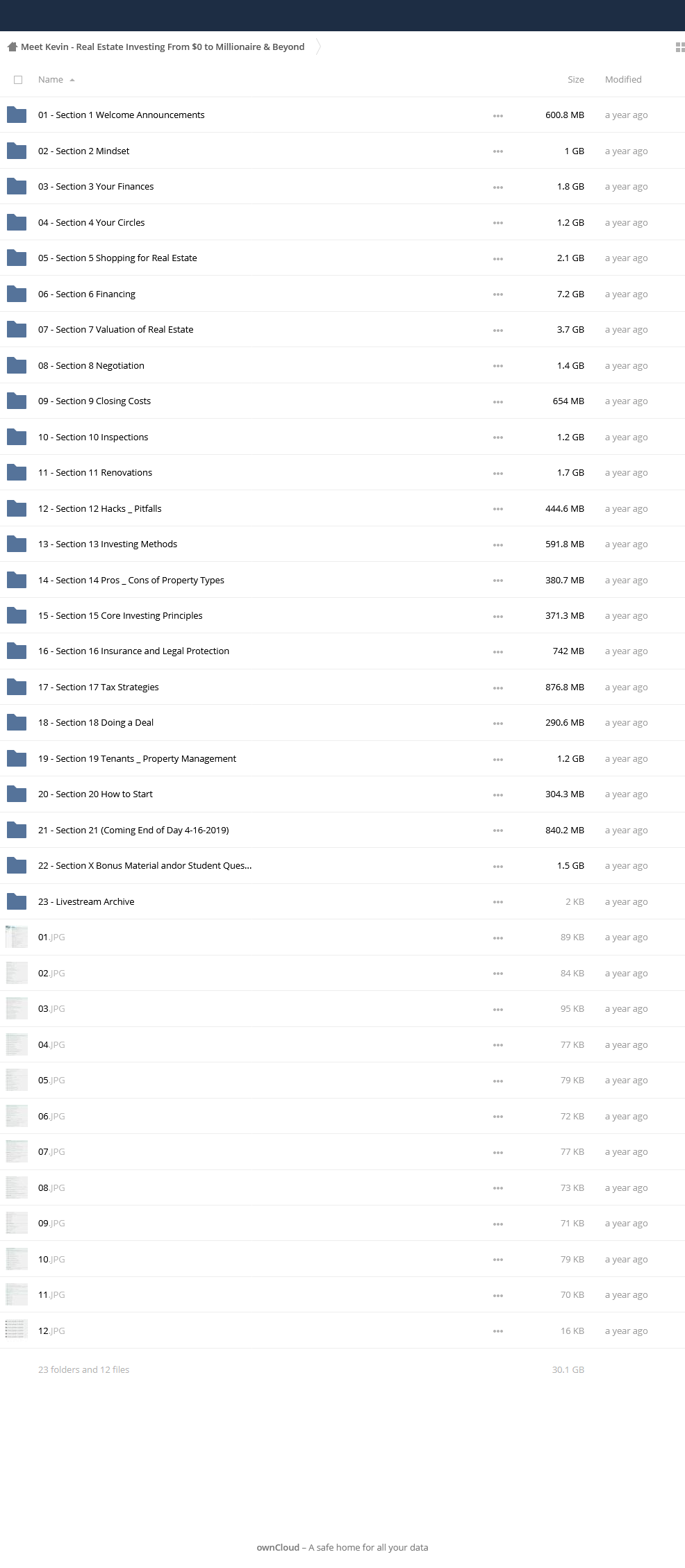Image resolution: width=685 pixels, height=1568 pixels.
Task: Open folder 14 - Section 14 Pros _ Cons of Property Types
Action: (x=131, y=581)
